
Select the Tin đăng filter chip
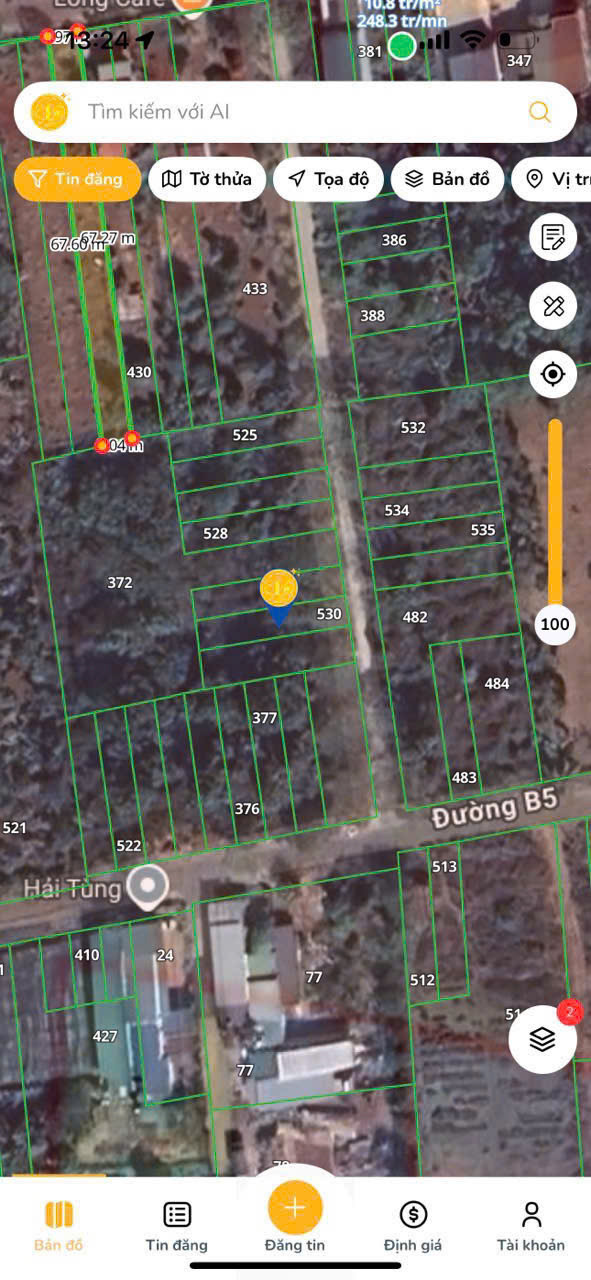pyautogui.click(x=77, y=179)
